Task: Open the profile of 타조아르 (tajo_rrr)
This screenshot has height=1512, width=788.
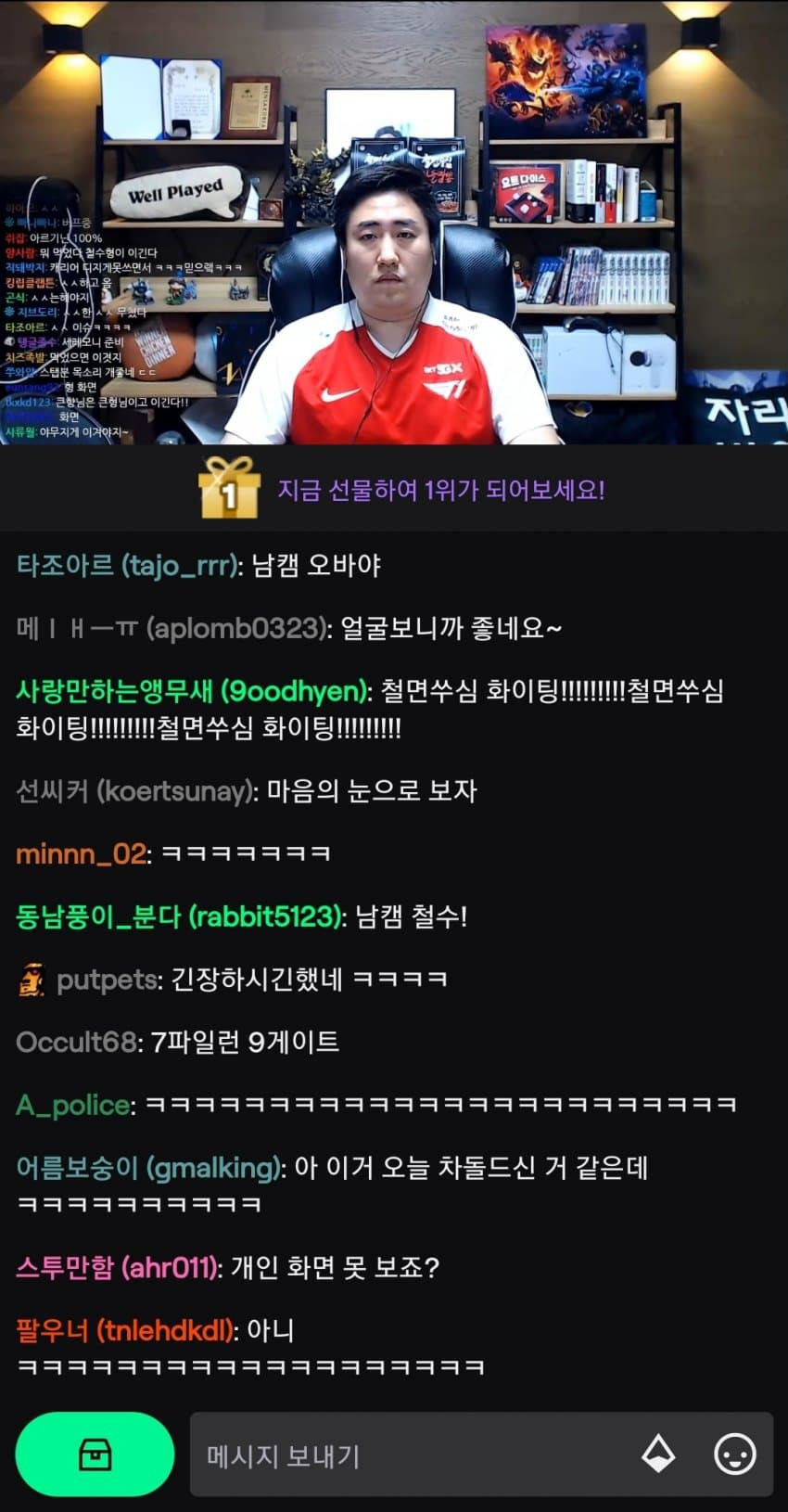Action: [x=128, y=565]
